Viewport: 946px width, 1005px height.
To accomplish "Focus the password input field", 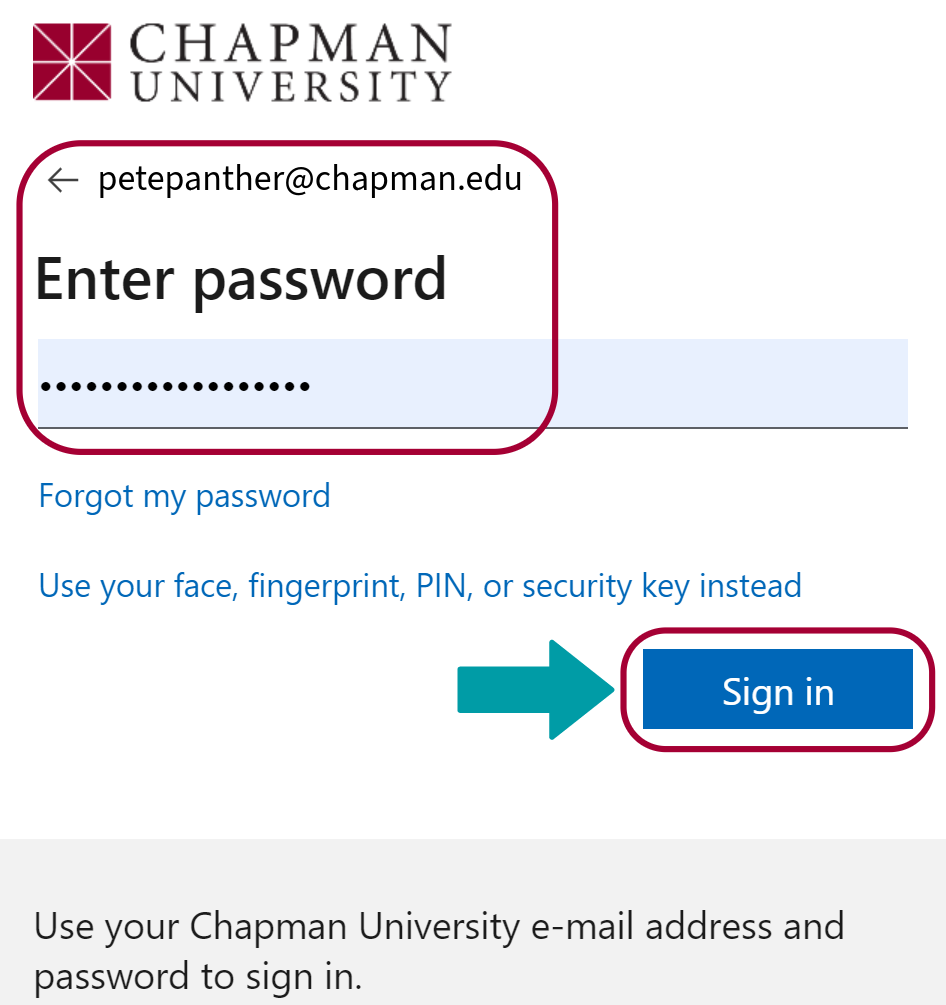I will tap(472, 384).
